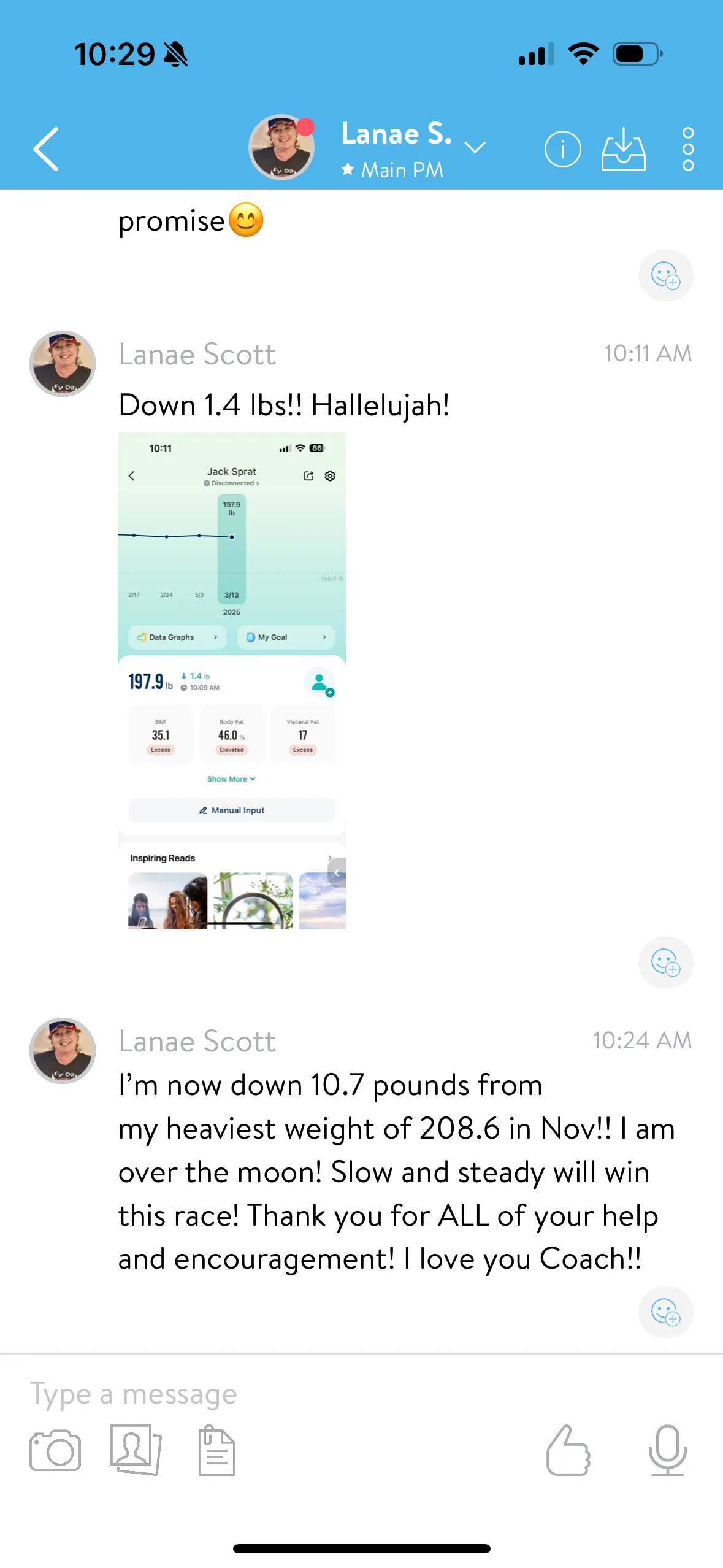Expand the Lanae S. chat dropdown

click(475, 147)
